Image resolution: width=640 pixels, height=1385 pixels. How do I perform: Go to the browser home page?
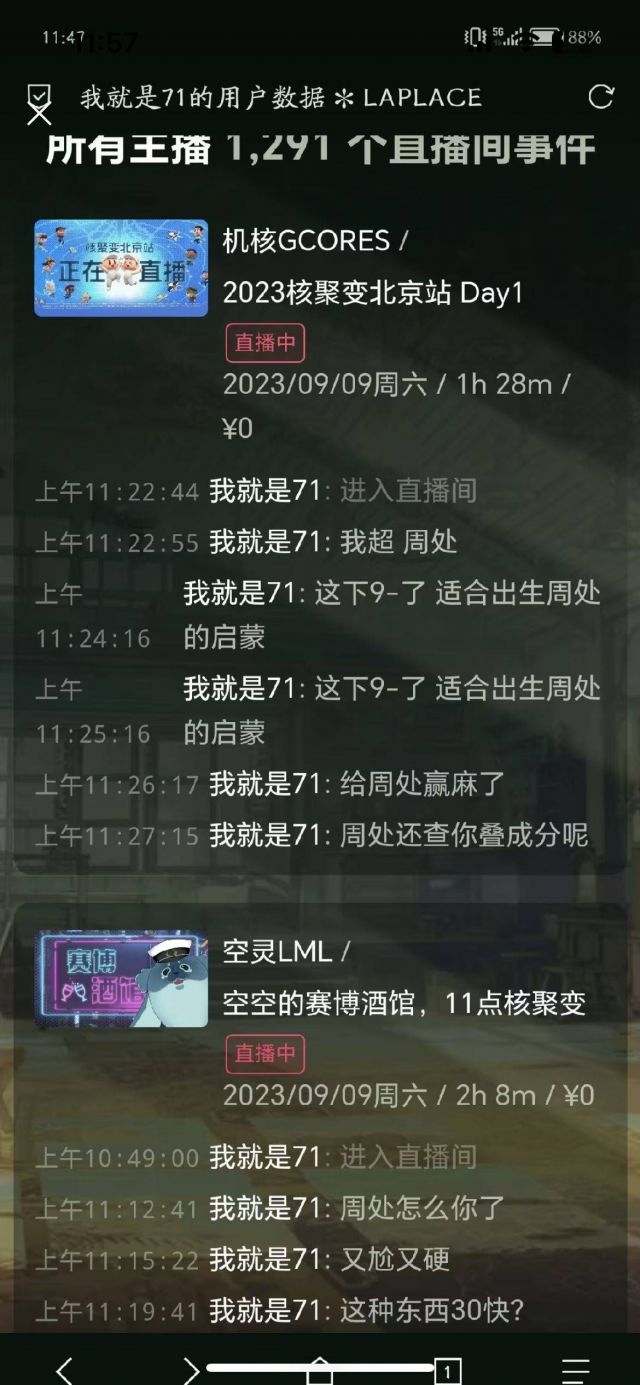click(x=319, y=1369)
